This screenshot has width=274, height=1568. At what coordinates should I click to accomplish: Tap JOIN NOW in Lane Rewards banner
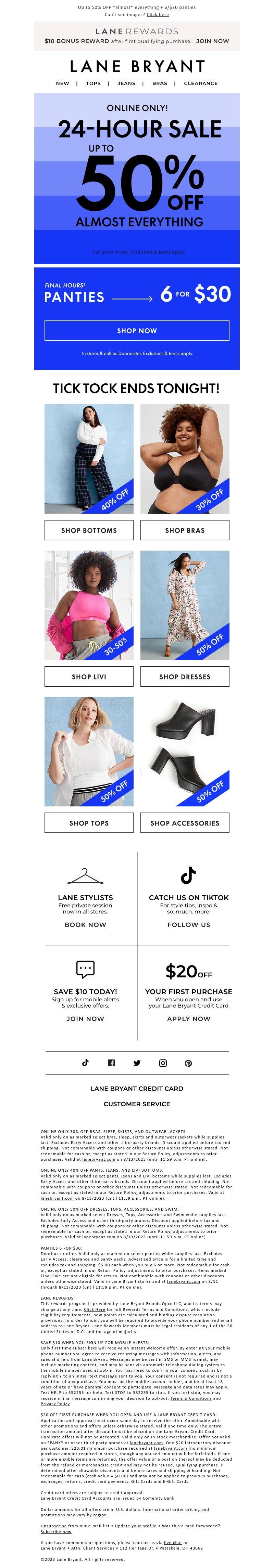pyautogui.click(x=212, y=41)
